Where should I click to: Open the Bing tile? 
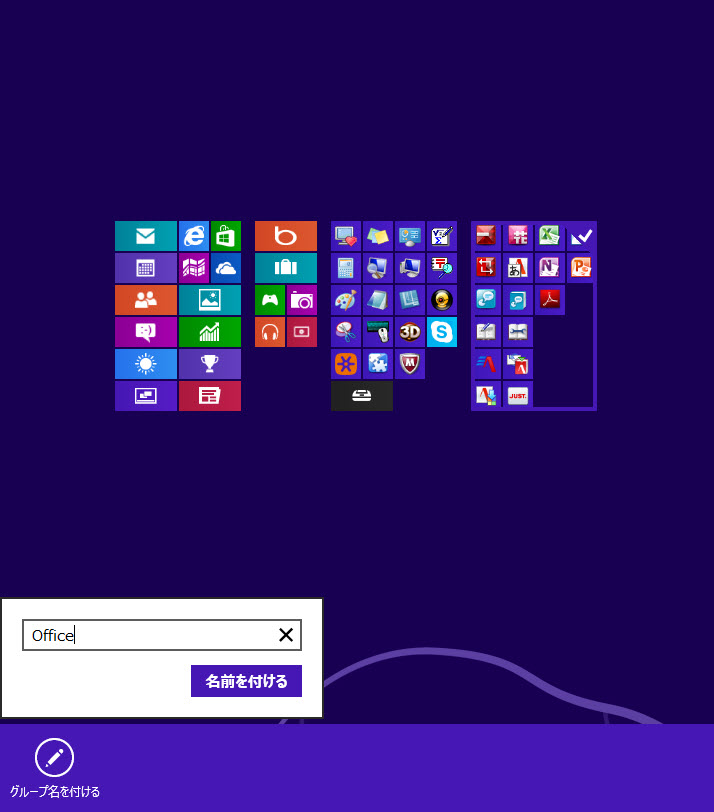coord(286,236)
